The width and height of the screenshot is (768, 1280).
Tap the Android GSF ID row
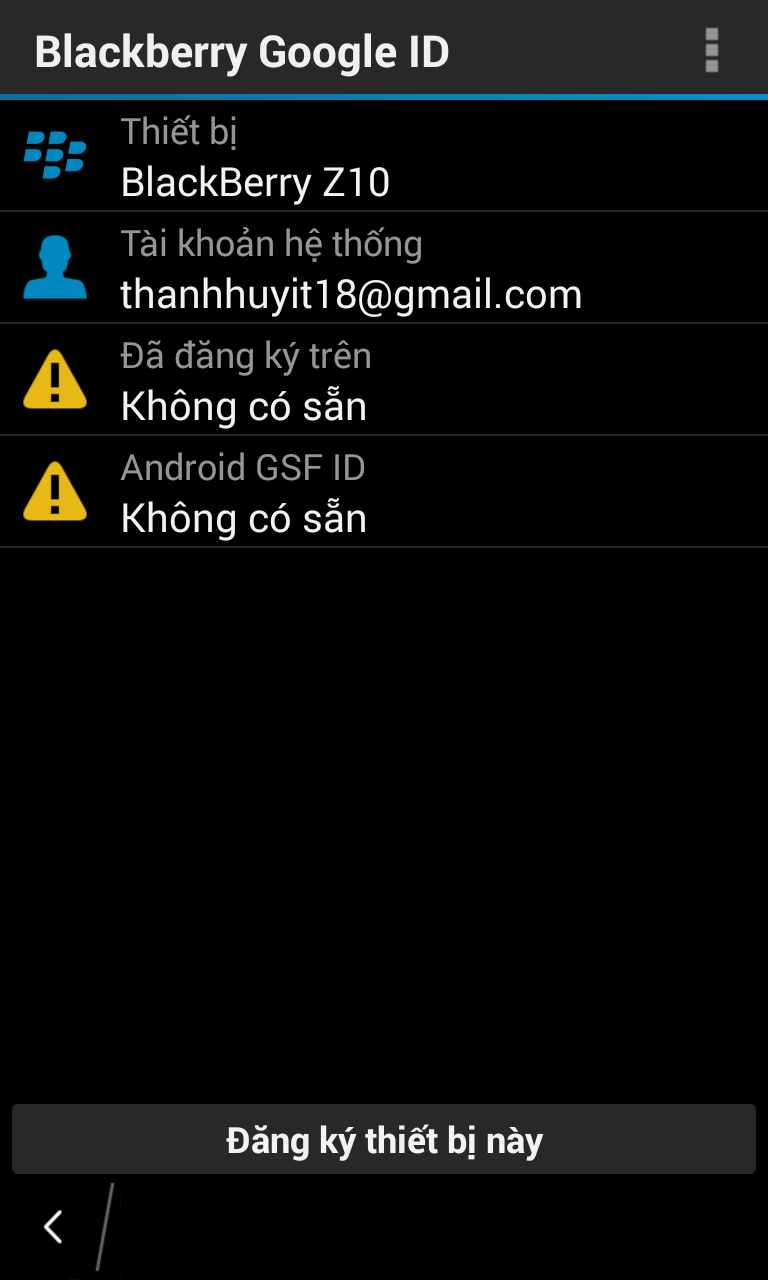click(x=384, y=492)
